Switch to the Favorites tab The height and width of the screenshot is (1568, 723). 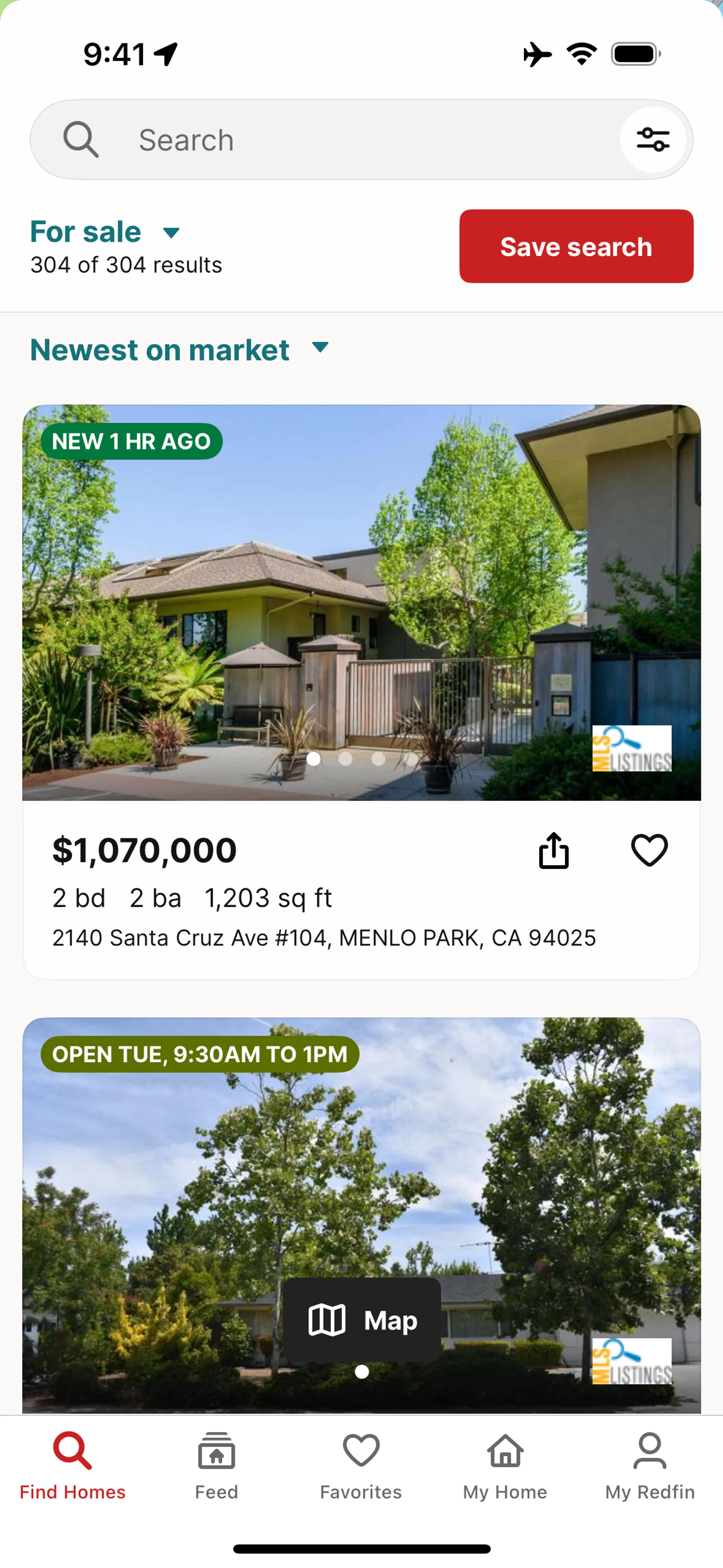coord(361,1466)
